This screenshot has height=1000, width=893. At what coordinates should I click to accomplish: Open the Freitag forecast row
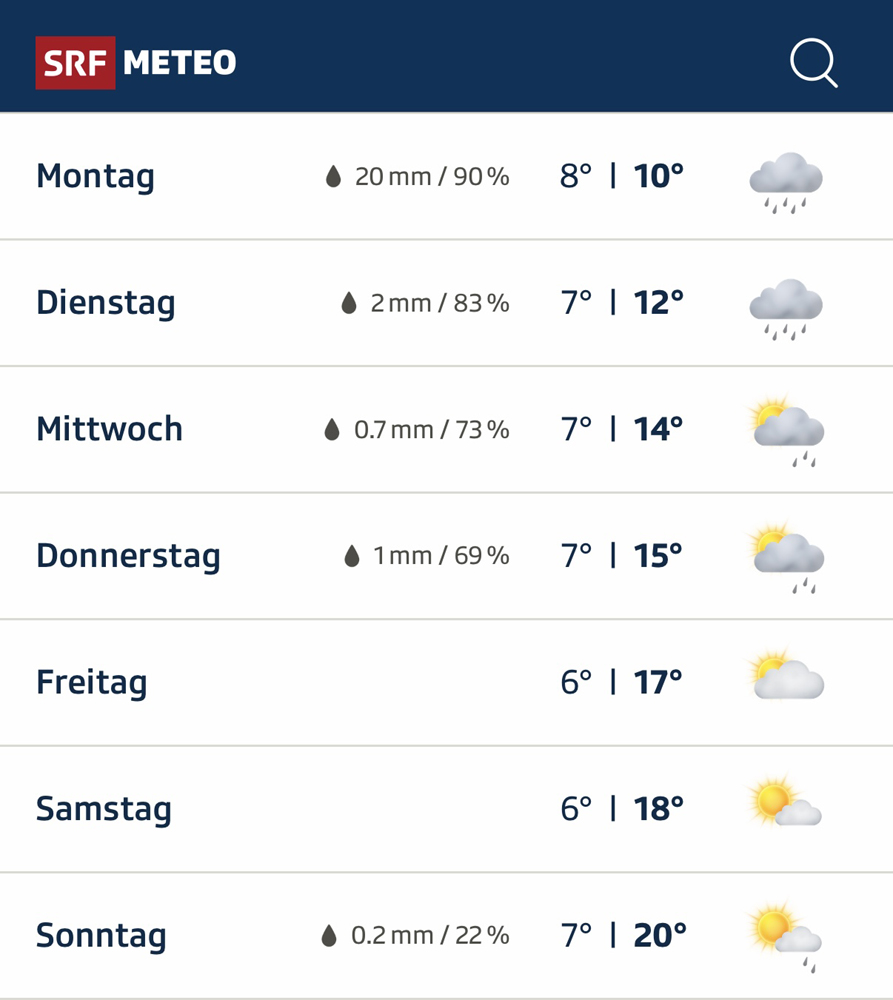[446, 683]
